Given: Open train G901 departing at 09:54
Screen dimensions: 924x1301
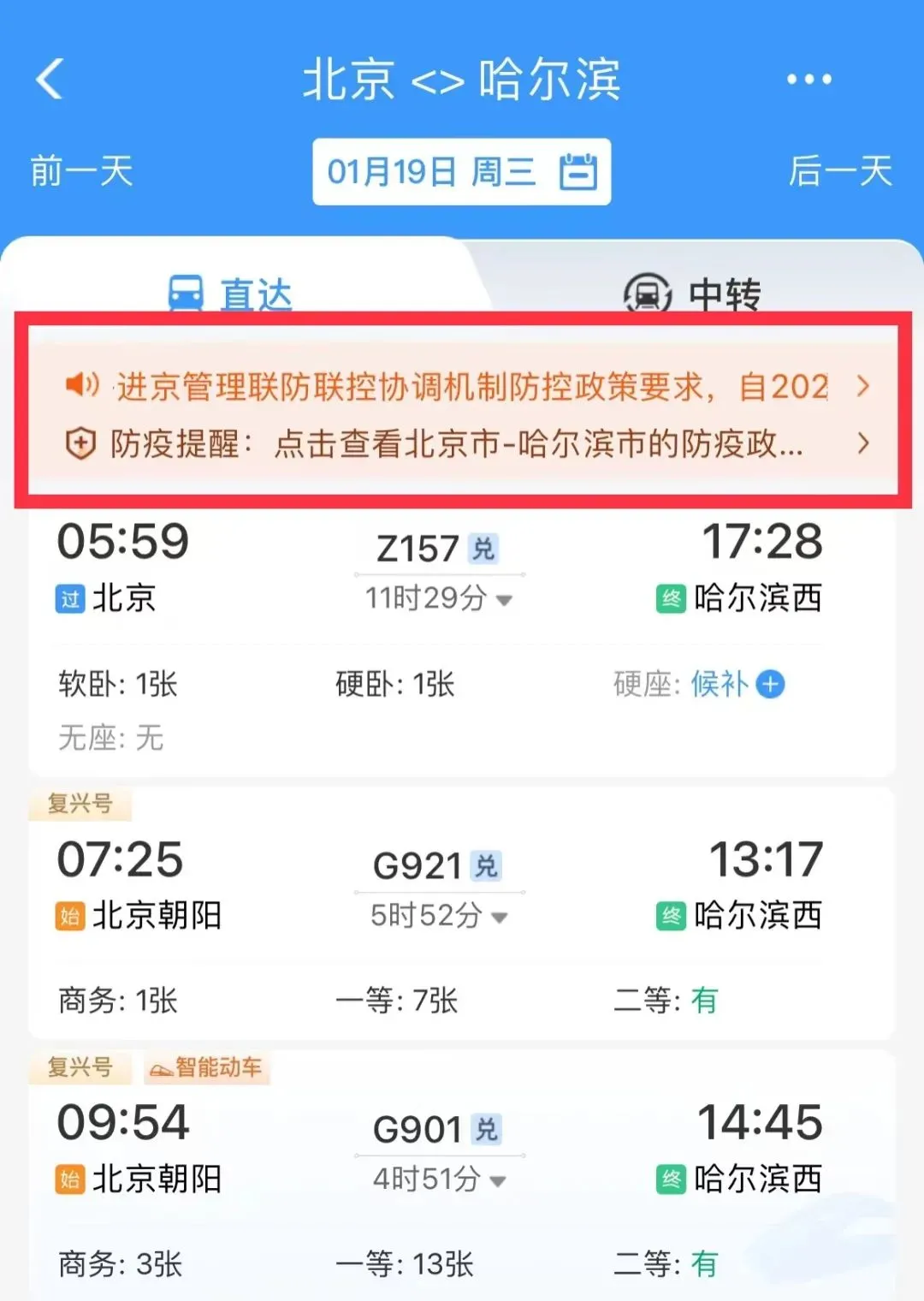Looking at the screenshot, I should 462,1147.
